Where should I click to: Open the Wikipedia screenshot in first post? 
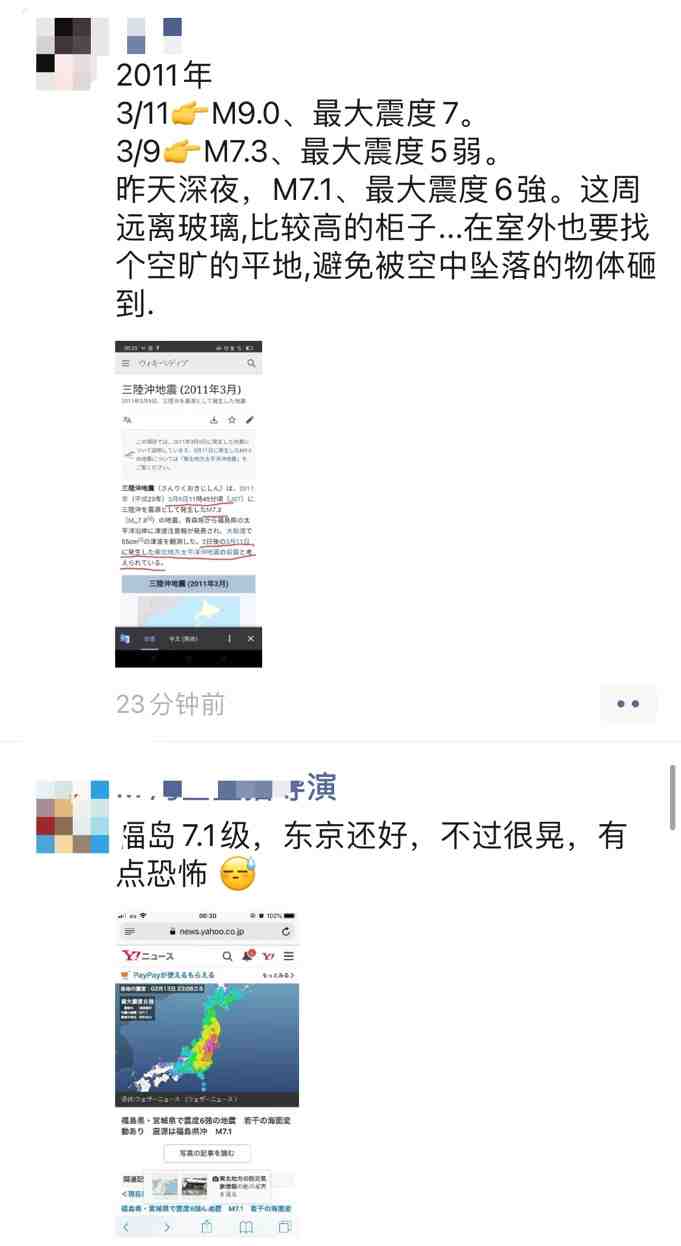(x=189, y=504)
